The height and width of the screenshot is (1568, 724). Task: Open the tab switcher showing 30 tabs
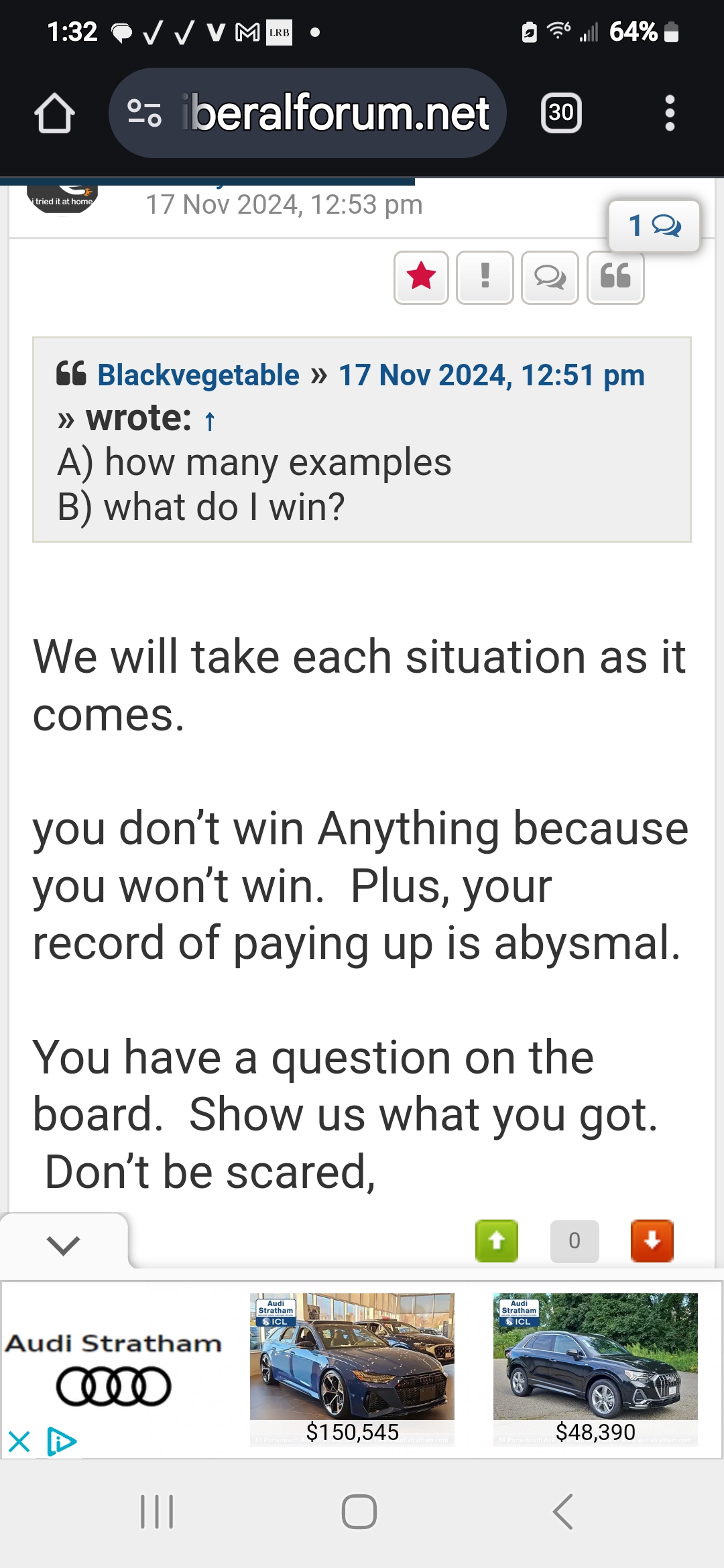click(x=561, y=113)
